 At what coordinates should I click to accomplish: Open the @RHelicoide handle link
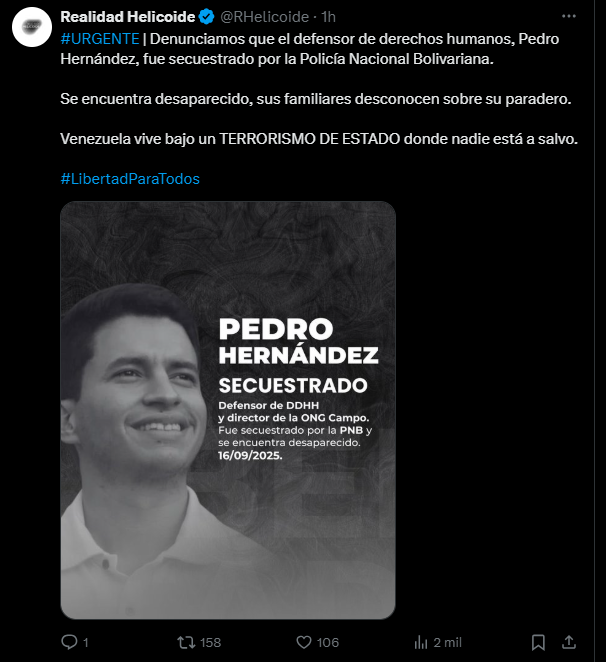click(x=265, y=17)
